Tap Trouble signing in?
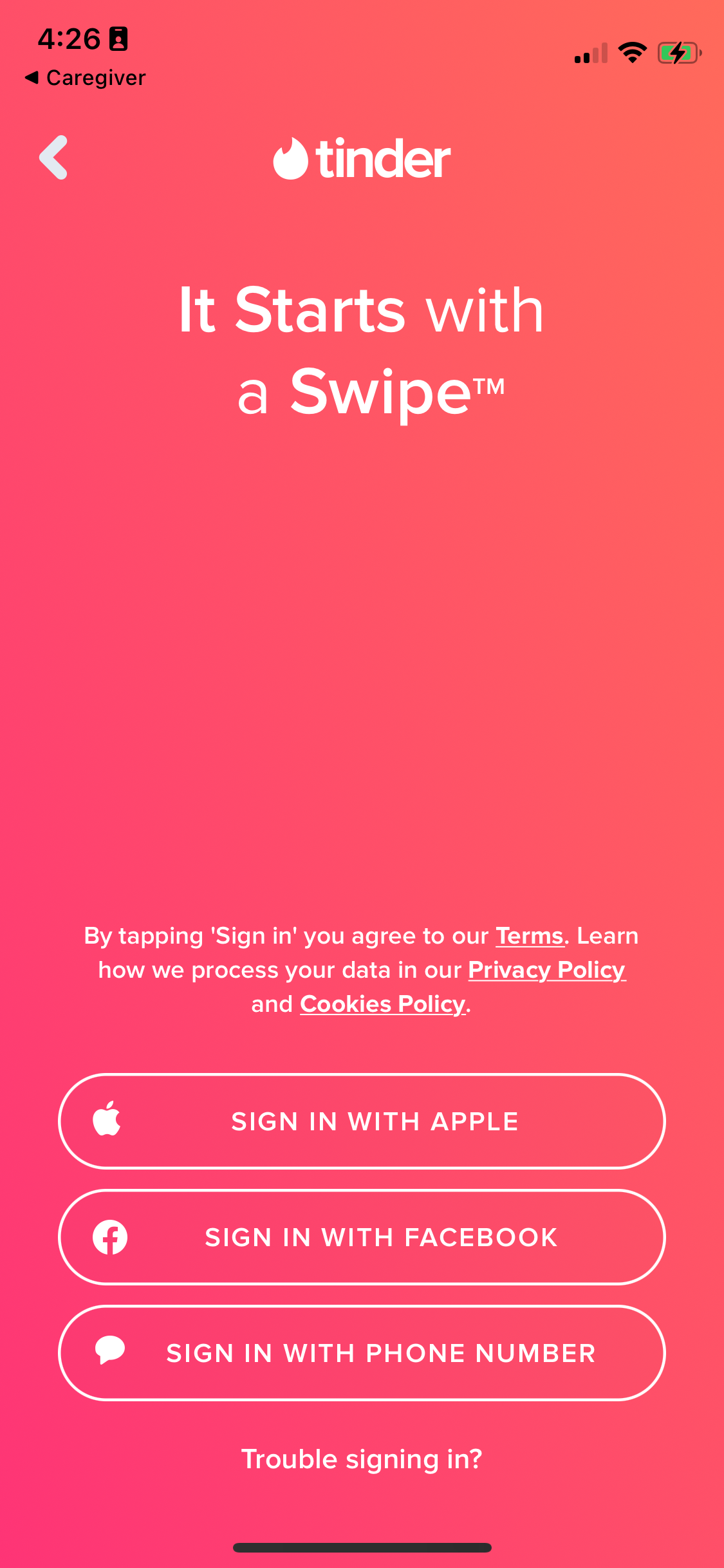Screen dimensions: 724x1568 (x=362, y=1458)
